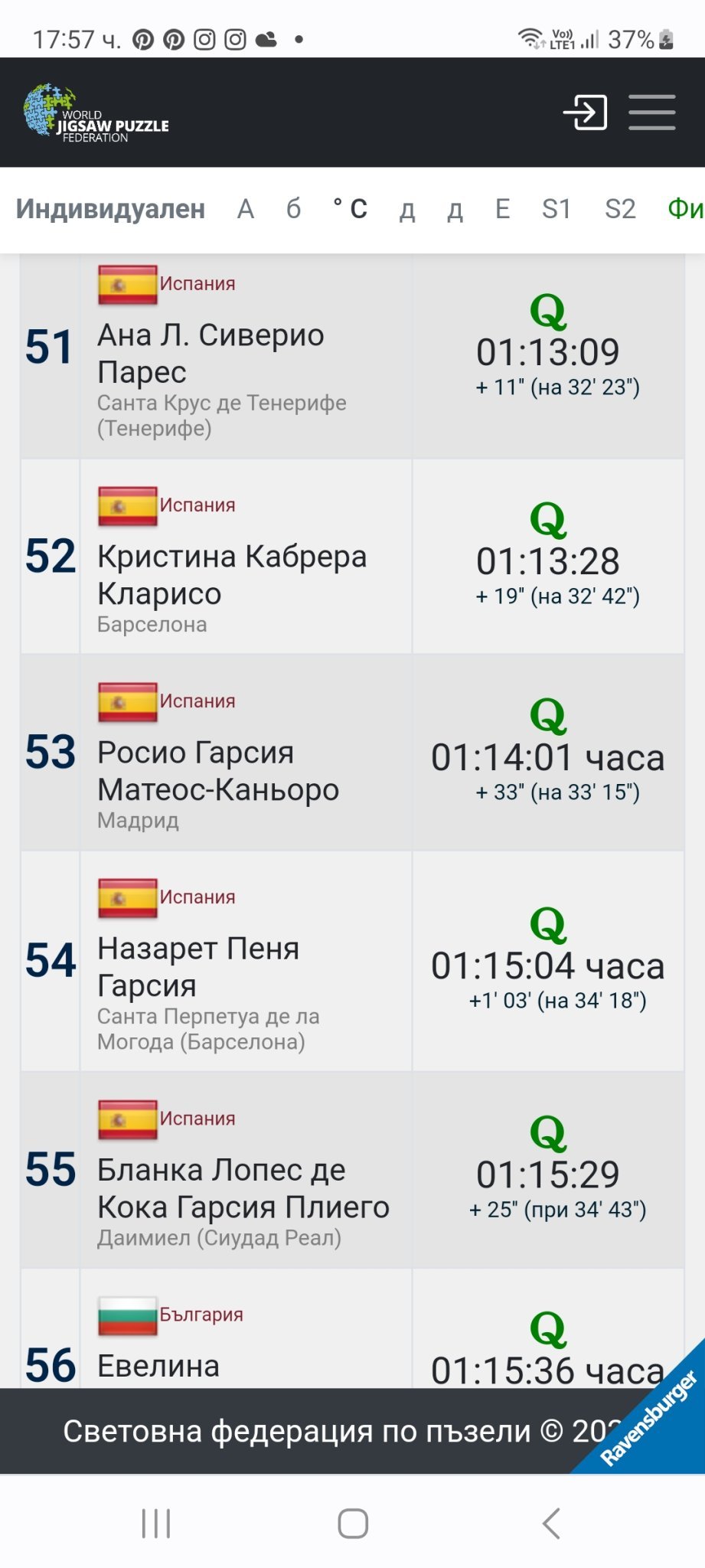Screen dimensions: 705x1568
Task: Open the hamburger menu
Action: tap(651, 113)
